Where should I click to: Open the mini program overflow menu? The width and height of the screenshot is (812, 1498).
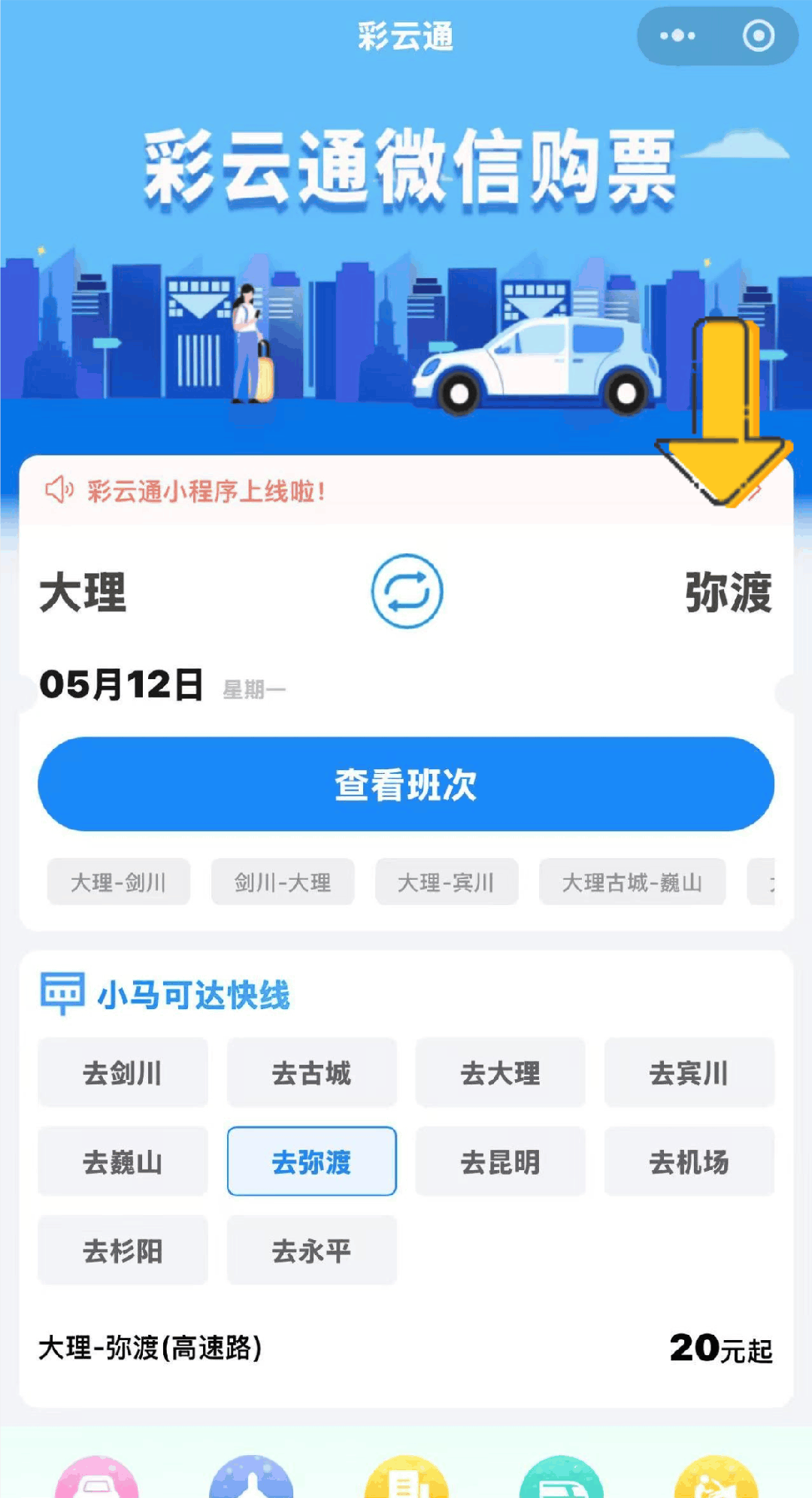(x=677, y=35)
